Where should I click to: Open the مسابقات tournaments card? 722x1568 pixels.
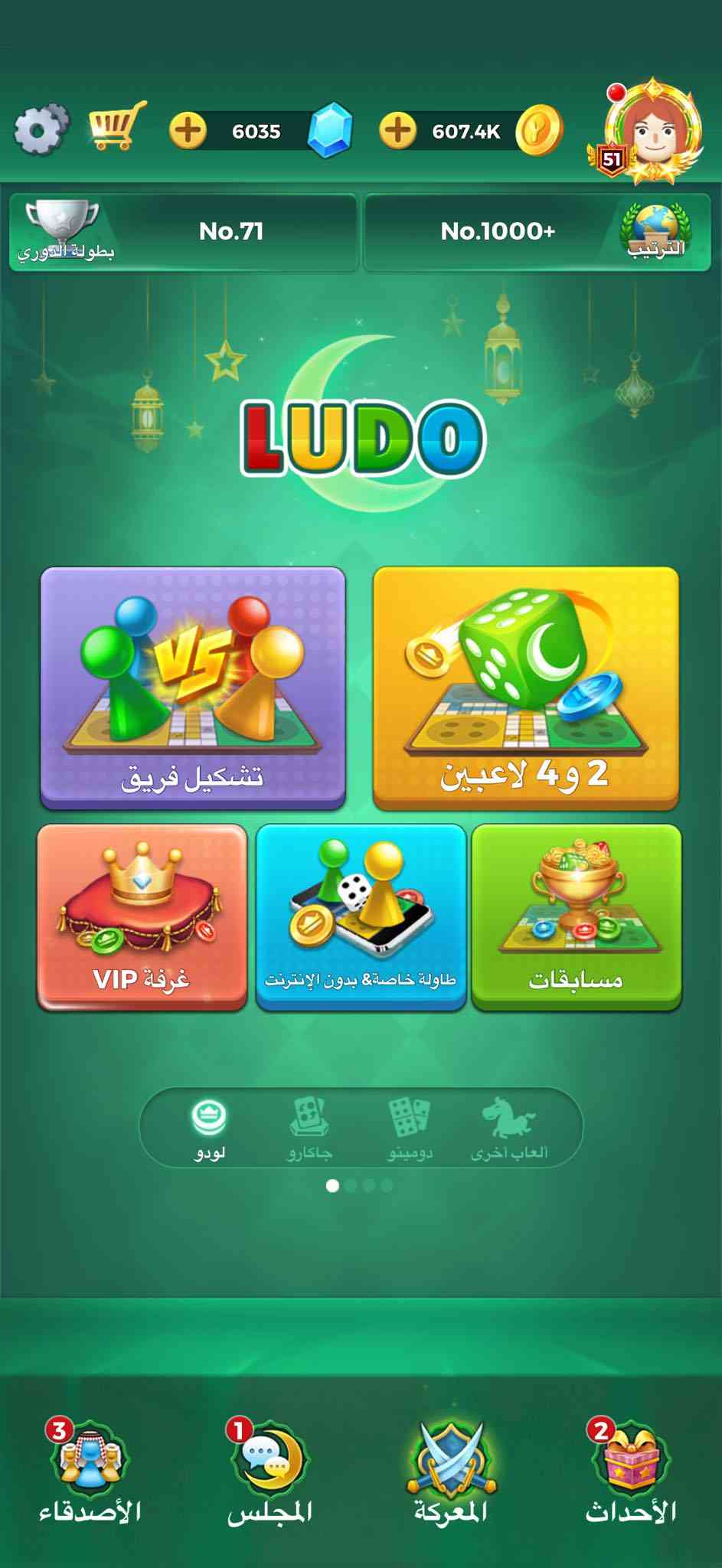click(576, 916)
